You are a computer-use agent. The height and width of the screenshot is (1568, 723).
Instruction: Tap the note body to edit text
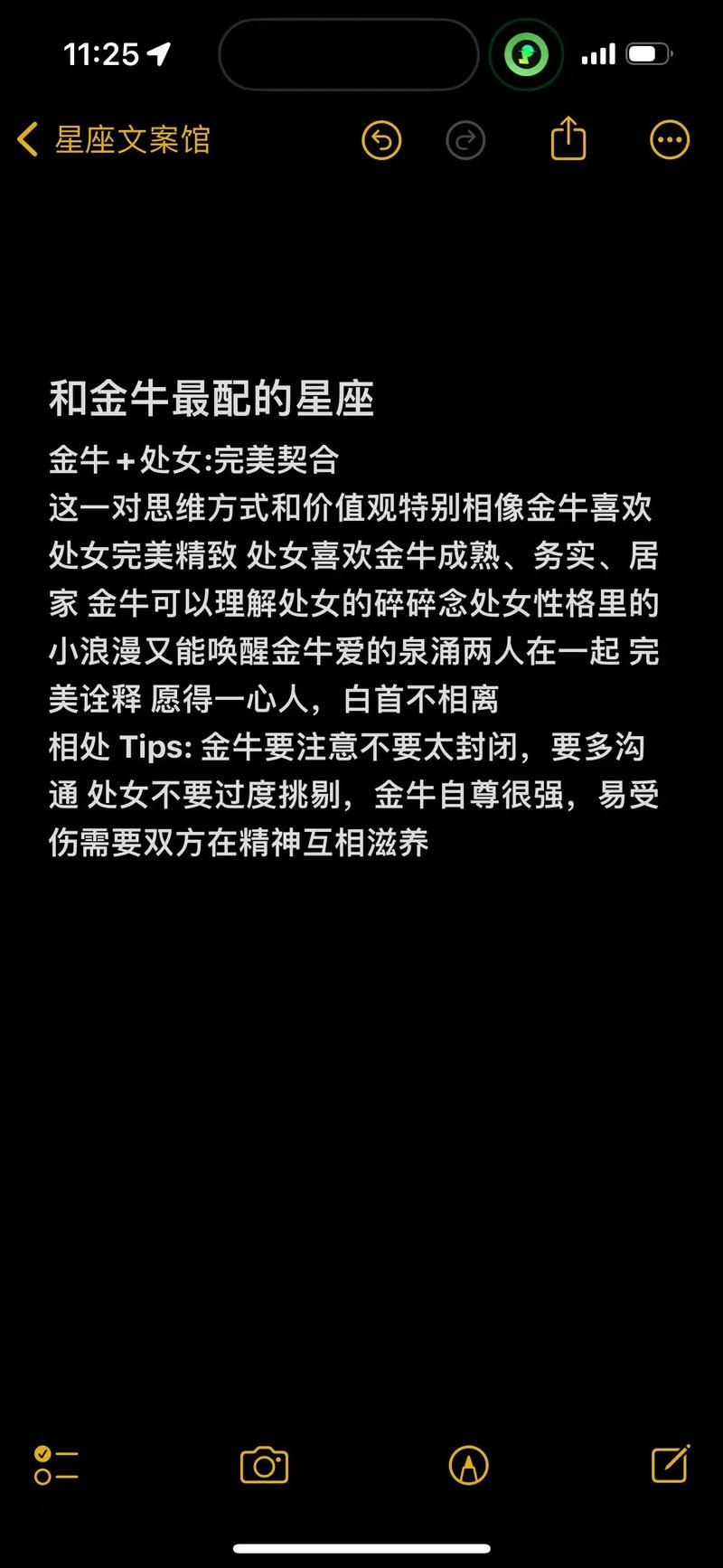tap(352, 651)
